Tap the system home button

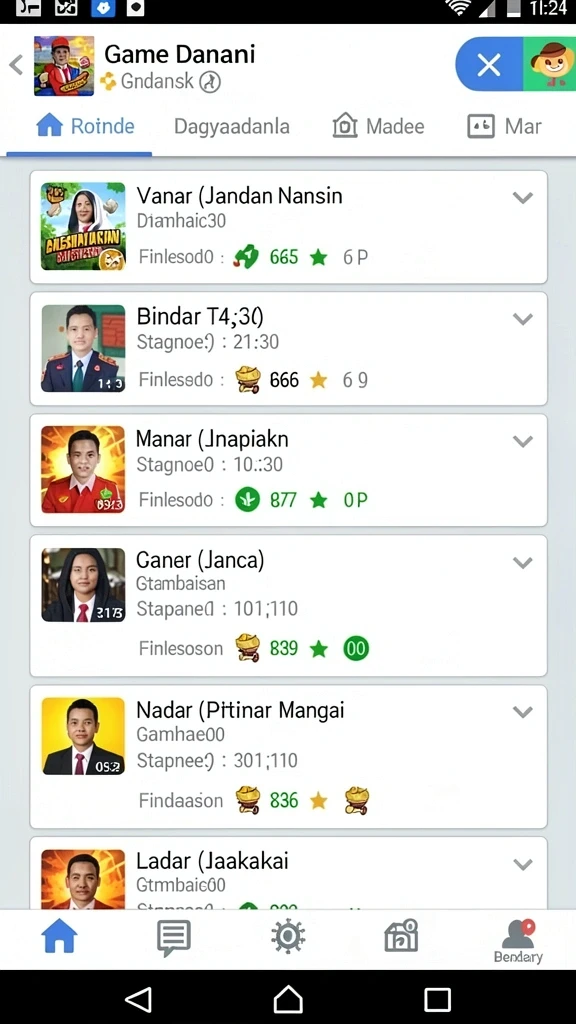pyautogui.click(x=288, y=999)
